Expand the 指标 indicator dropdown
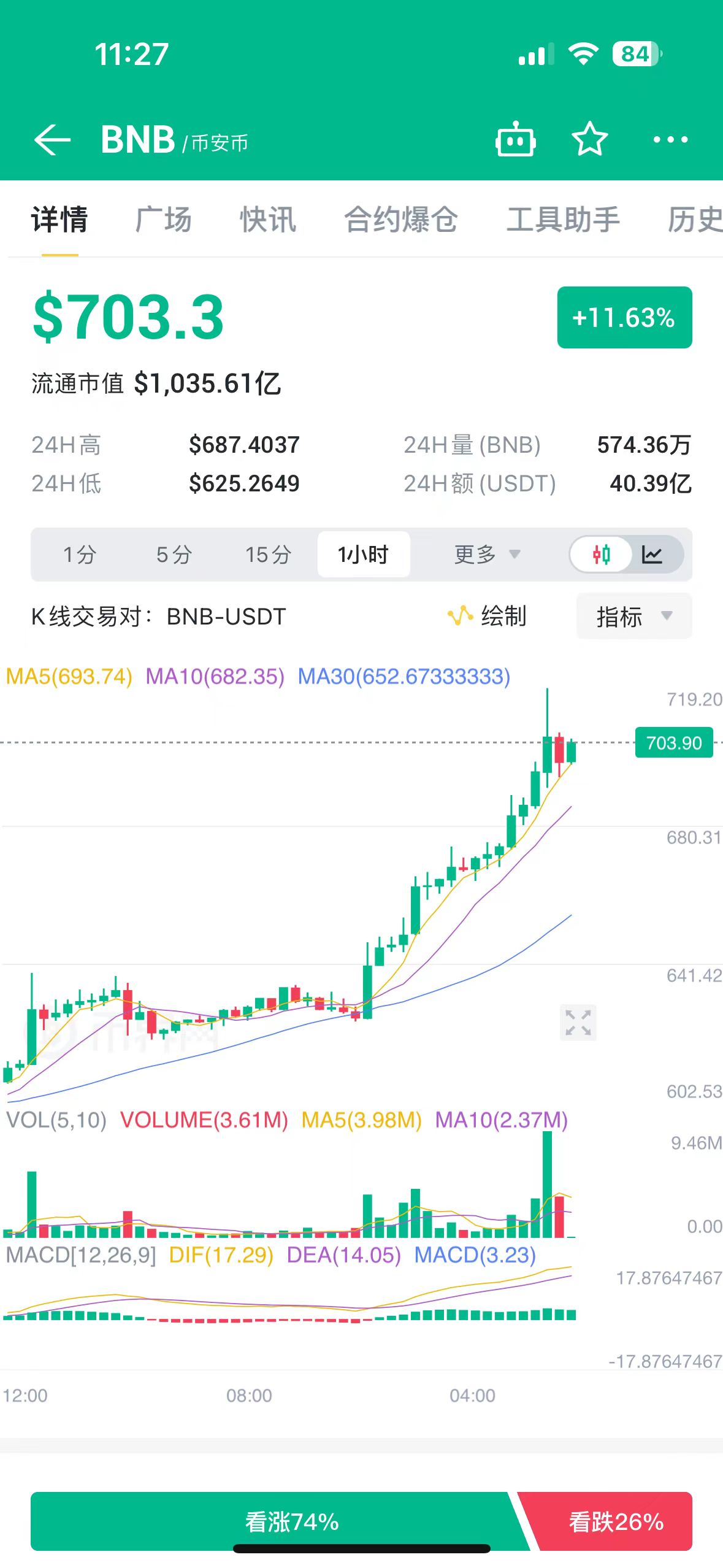 [x=633, y=616]
